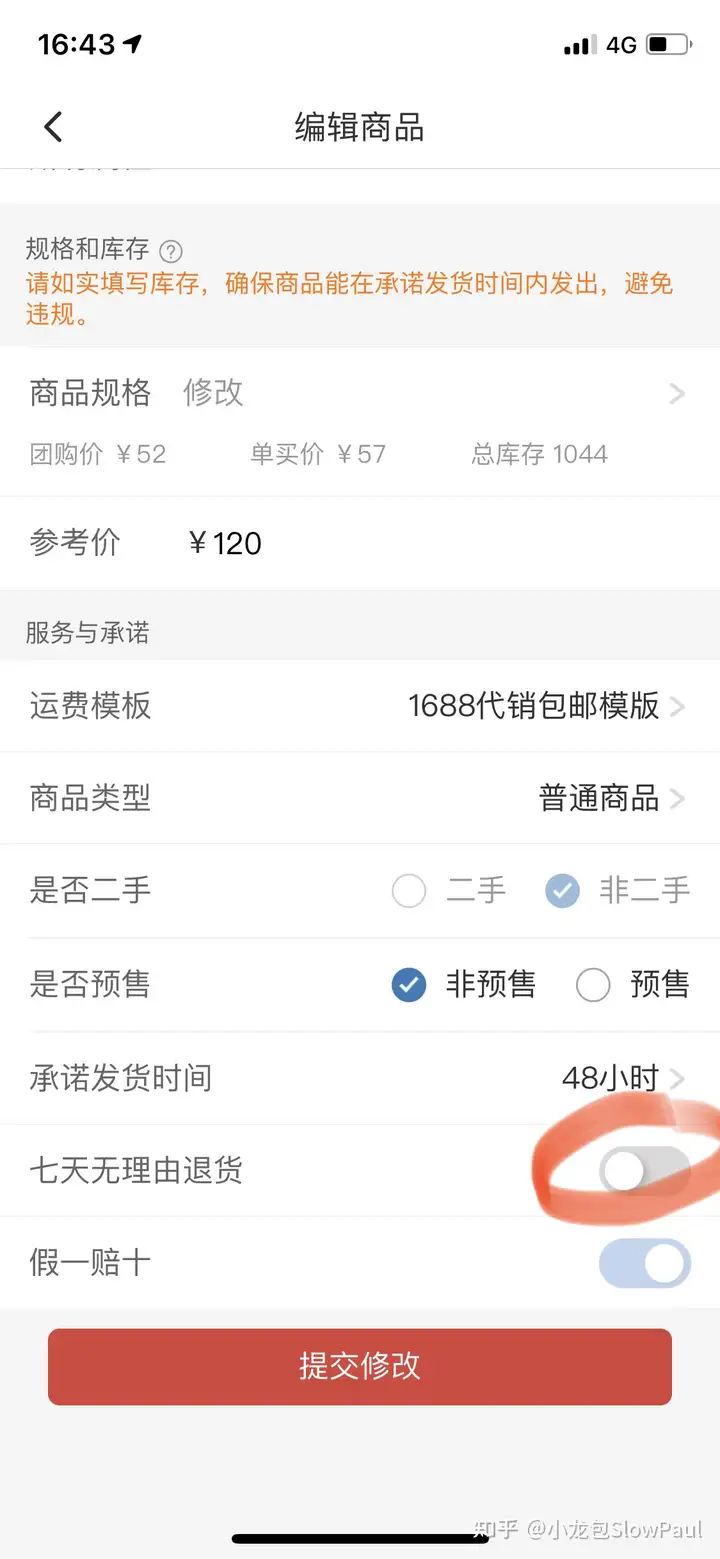The width and height of the screenshot is (720, 1559).
Task: Open 商品规格 to modify specifications
Action: point(360,421)
